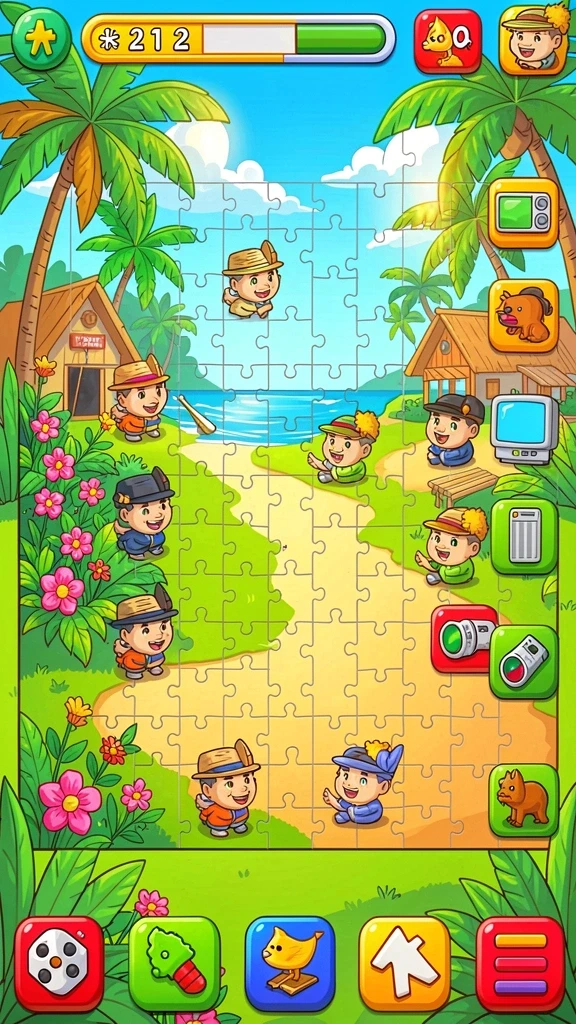Select the orange microwave item button

pyautogui.click(x=524, y=213)
